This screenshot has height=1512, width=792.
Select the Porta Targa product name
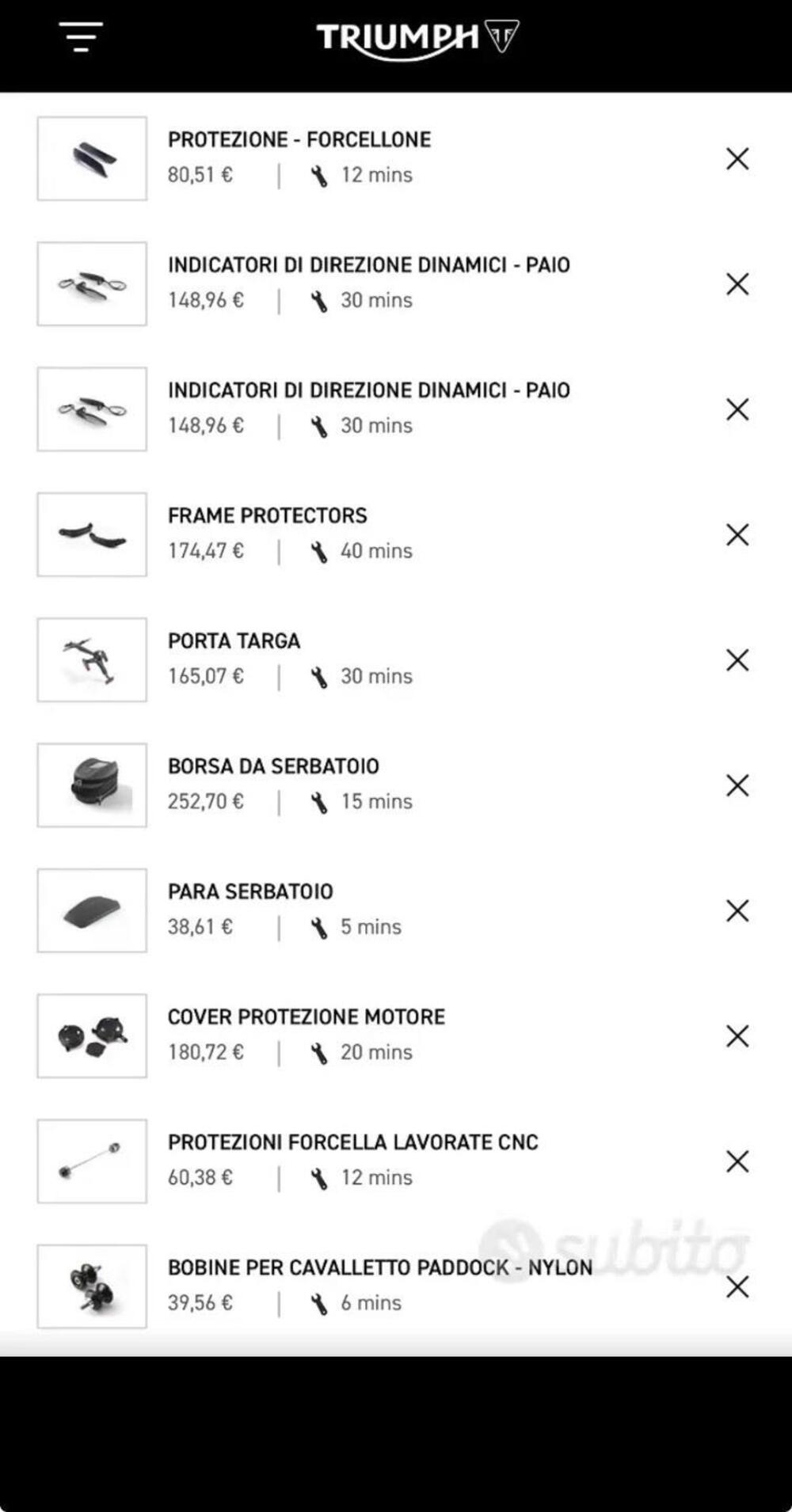coord(233,641)
